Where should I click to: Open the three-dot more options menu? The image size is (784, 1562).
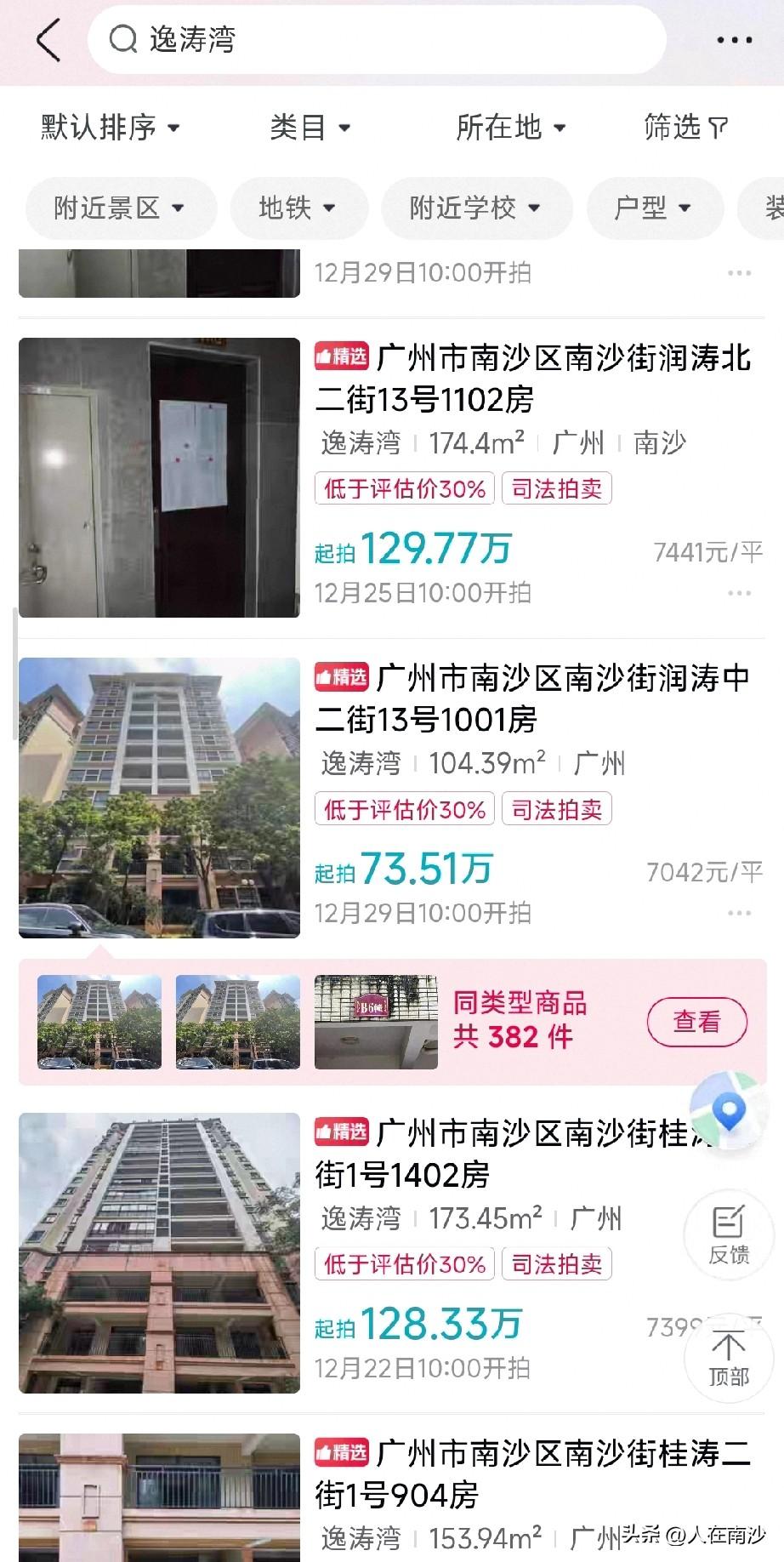pyautogui.click(x=733, y=39)
